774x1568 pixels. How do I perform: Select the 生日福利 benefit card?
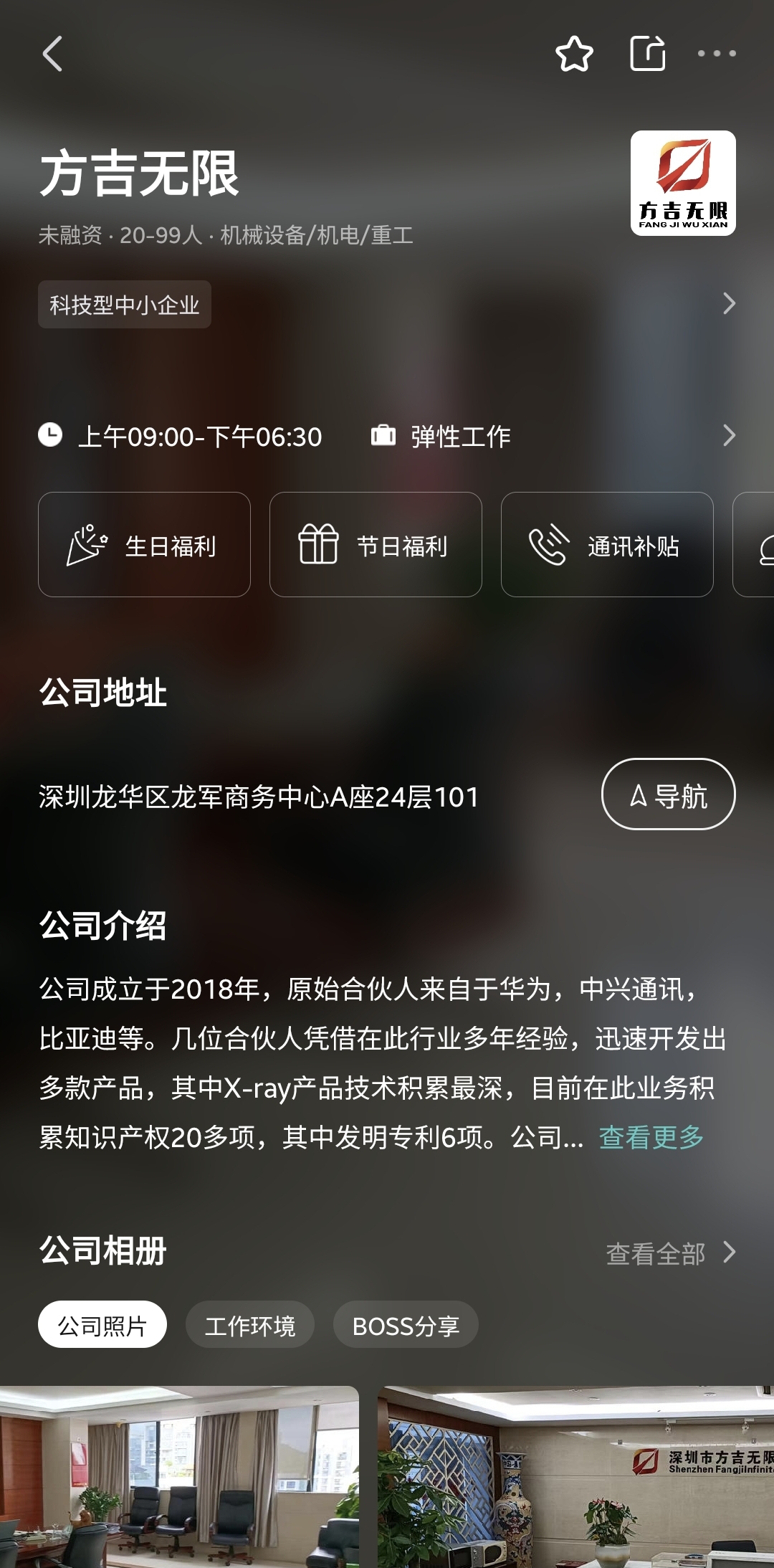click(x=144, y=545)
